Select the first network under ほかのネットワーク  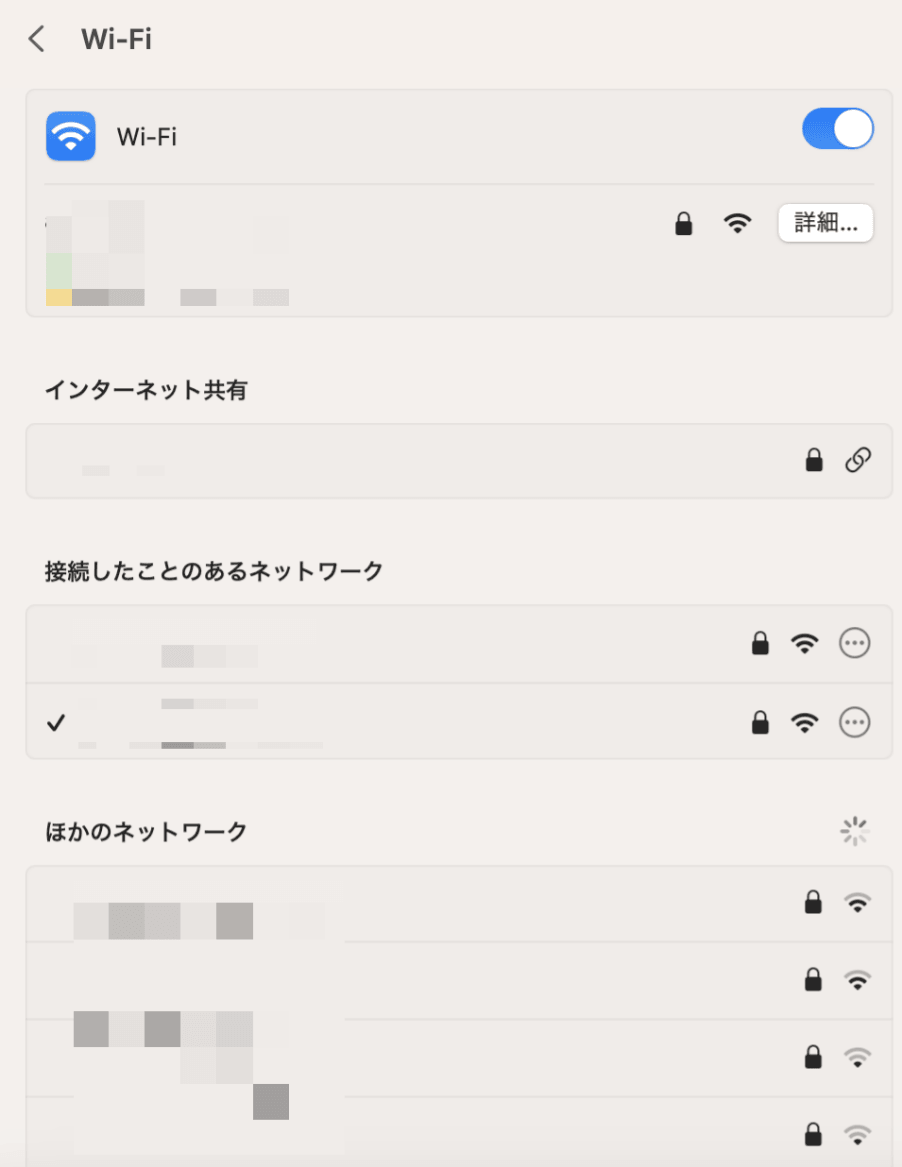pyautogui.click(x=400, y=903)
